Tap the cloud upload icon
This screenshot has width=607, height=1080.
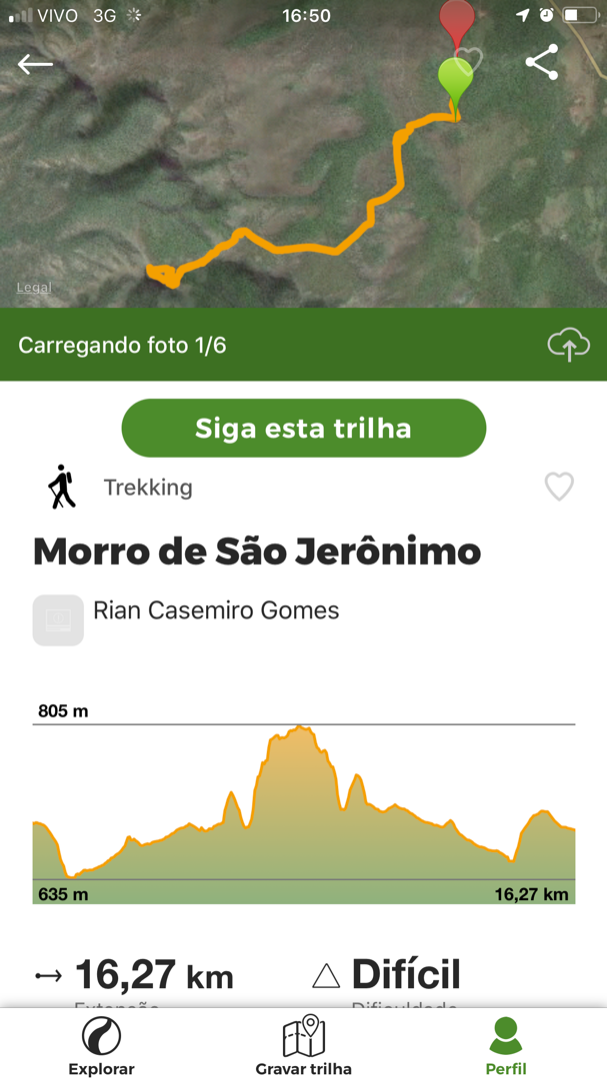click(569, 346)
